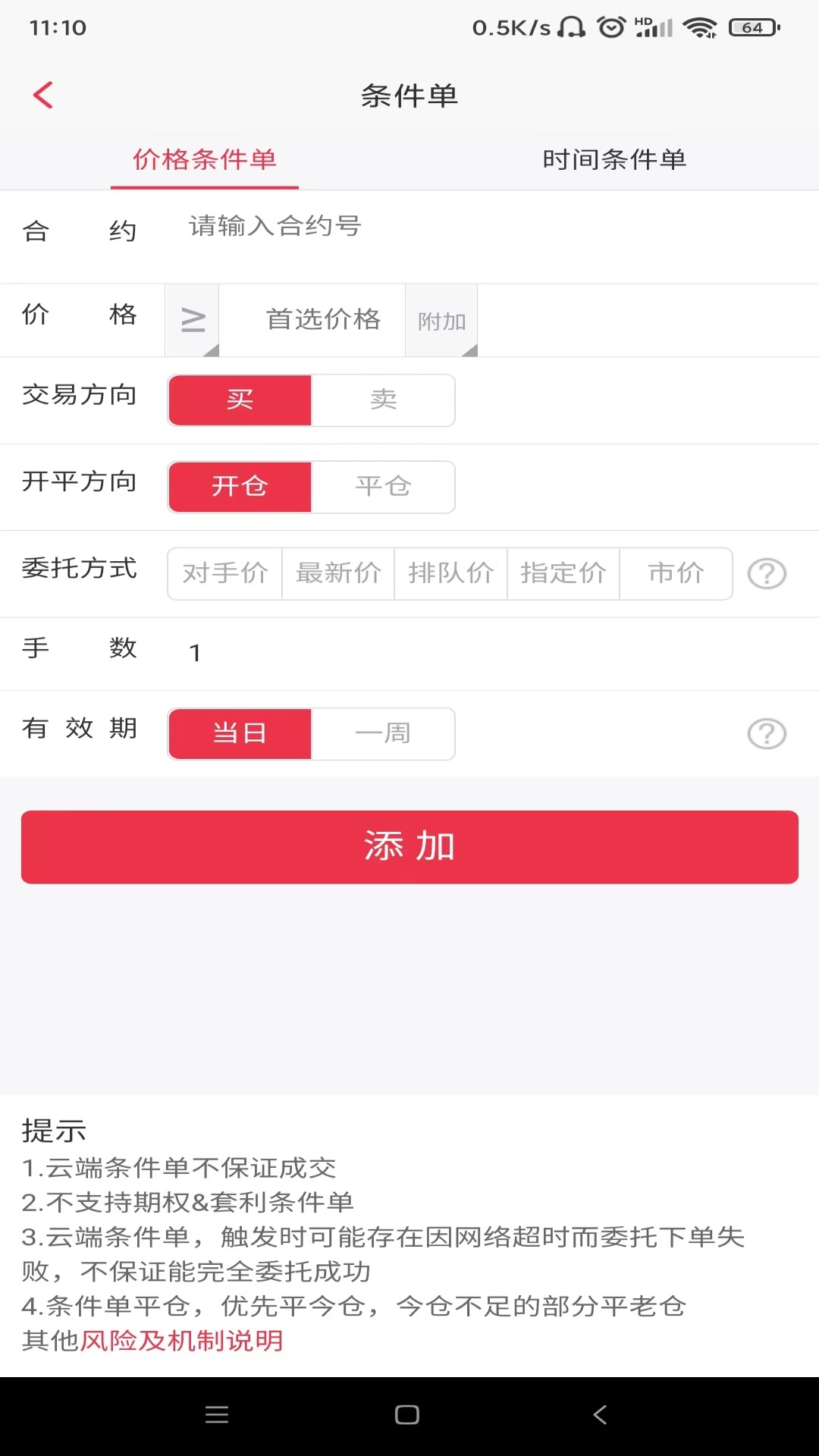819x1456 pixels.
Task: Pick 指定价 as the order method
Action: click(x=563, y=573)
